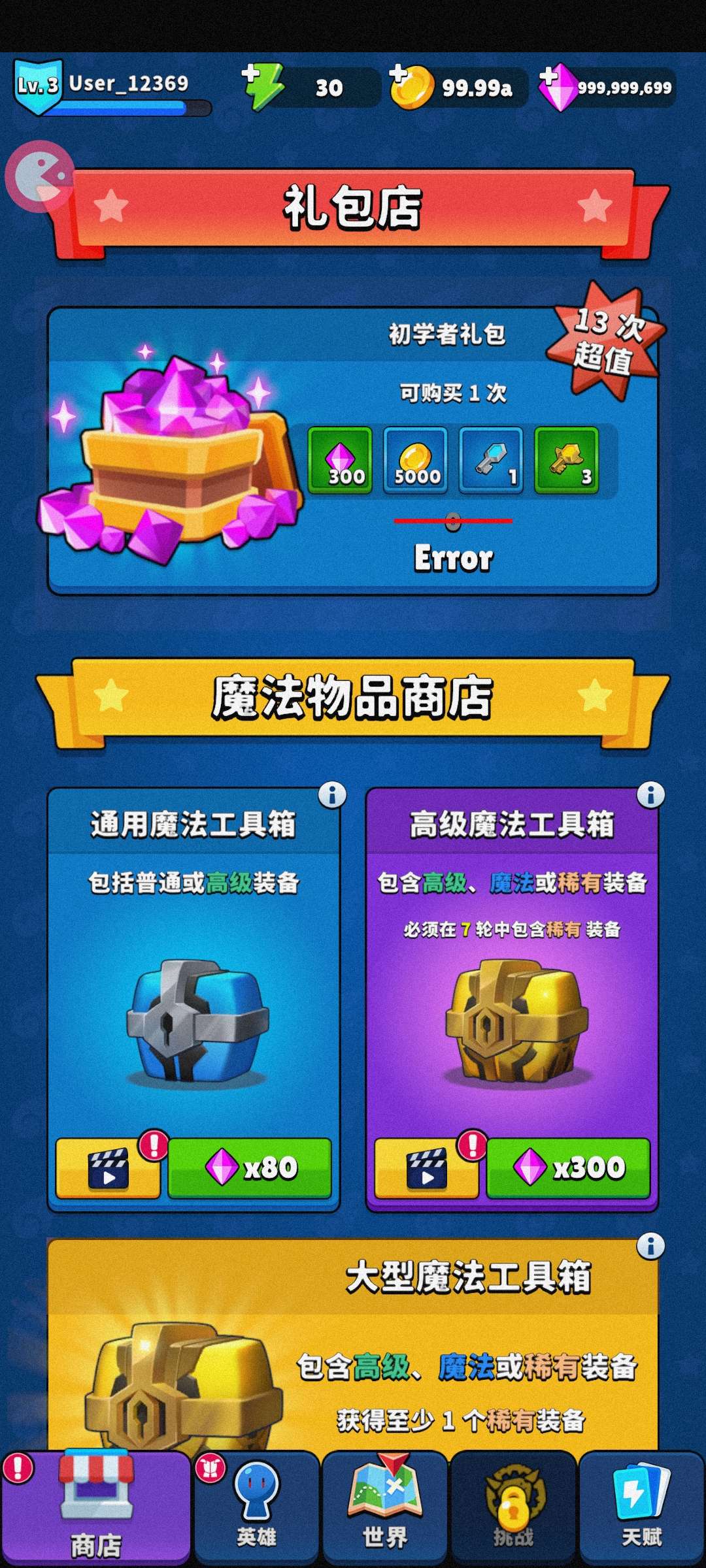706x1568 pixels.
Task: Open the 天赋 tab
Action: tap(641, 1509)
